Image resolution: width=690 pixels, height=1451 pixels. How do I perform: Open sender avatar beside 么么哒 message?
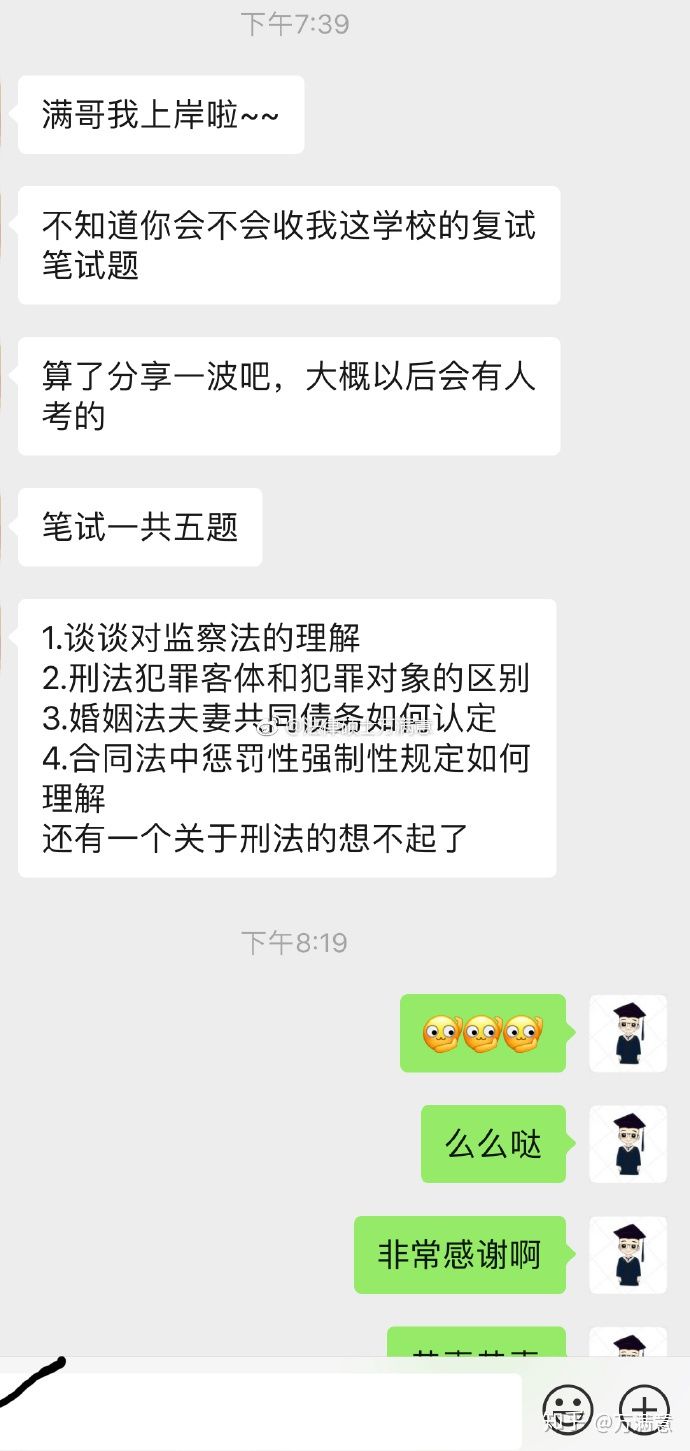point(628,1144)
